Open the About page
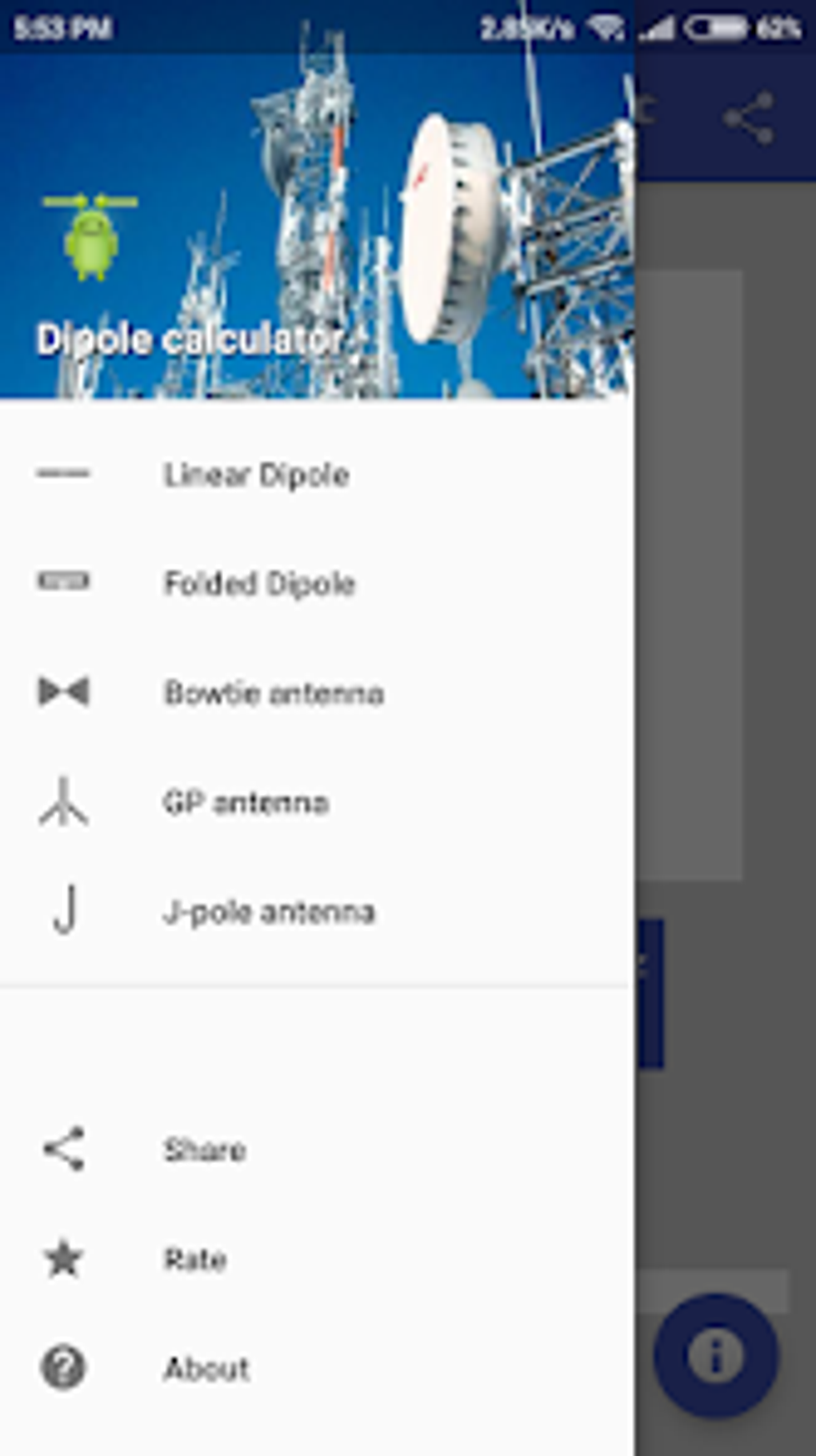The image size is (816, 1456). (x=318, y=1368)
